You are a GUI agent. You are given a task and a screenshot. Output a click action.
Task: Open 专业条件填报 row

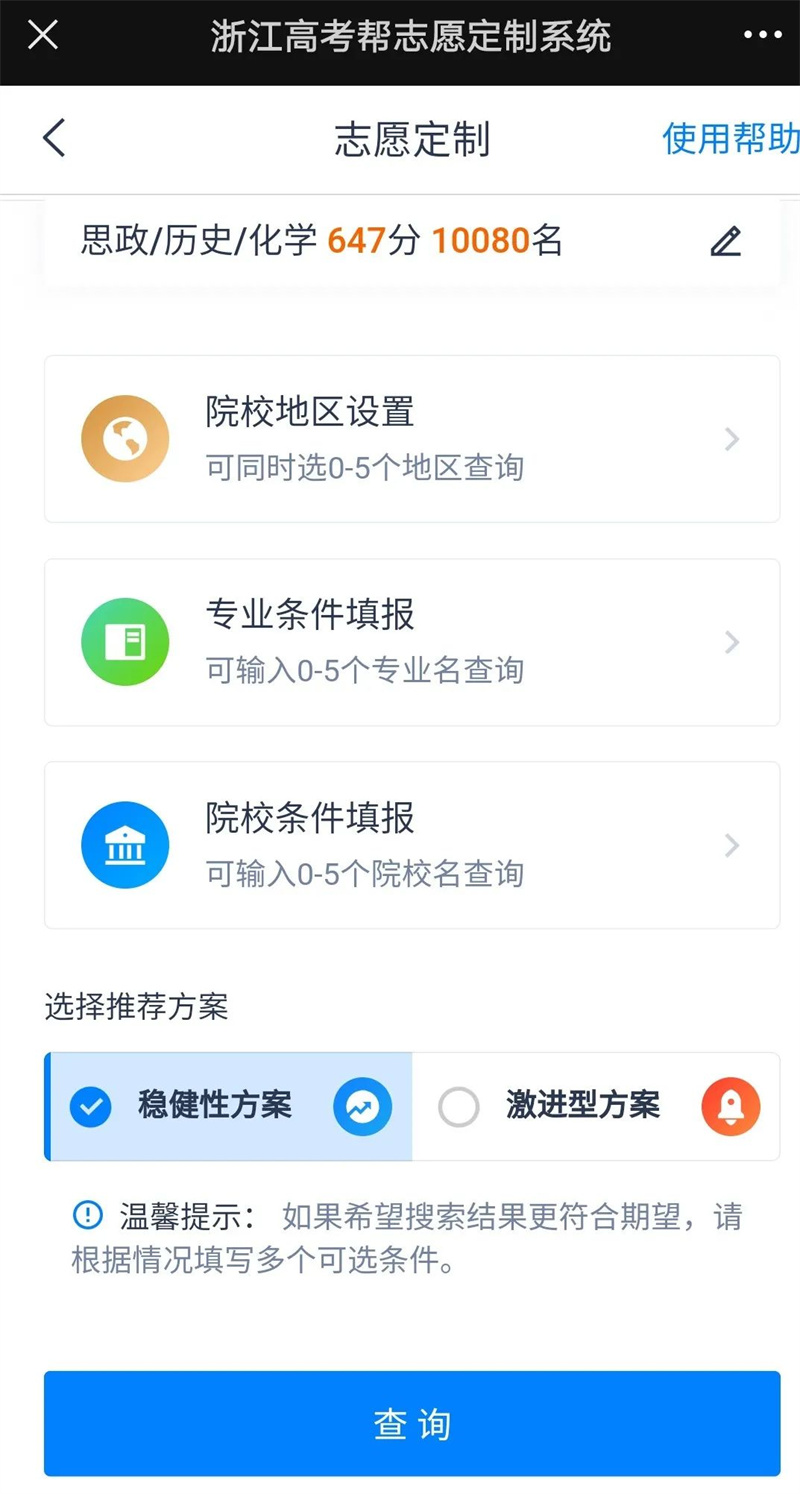click(x=412, y=642)
